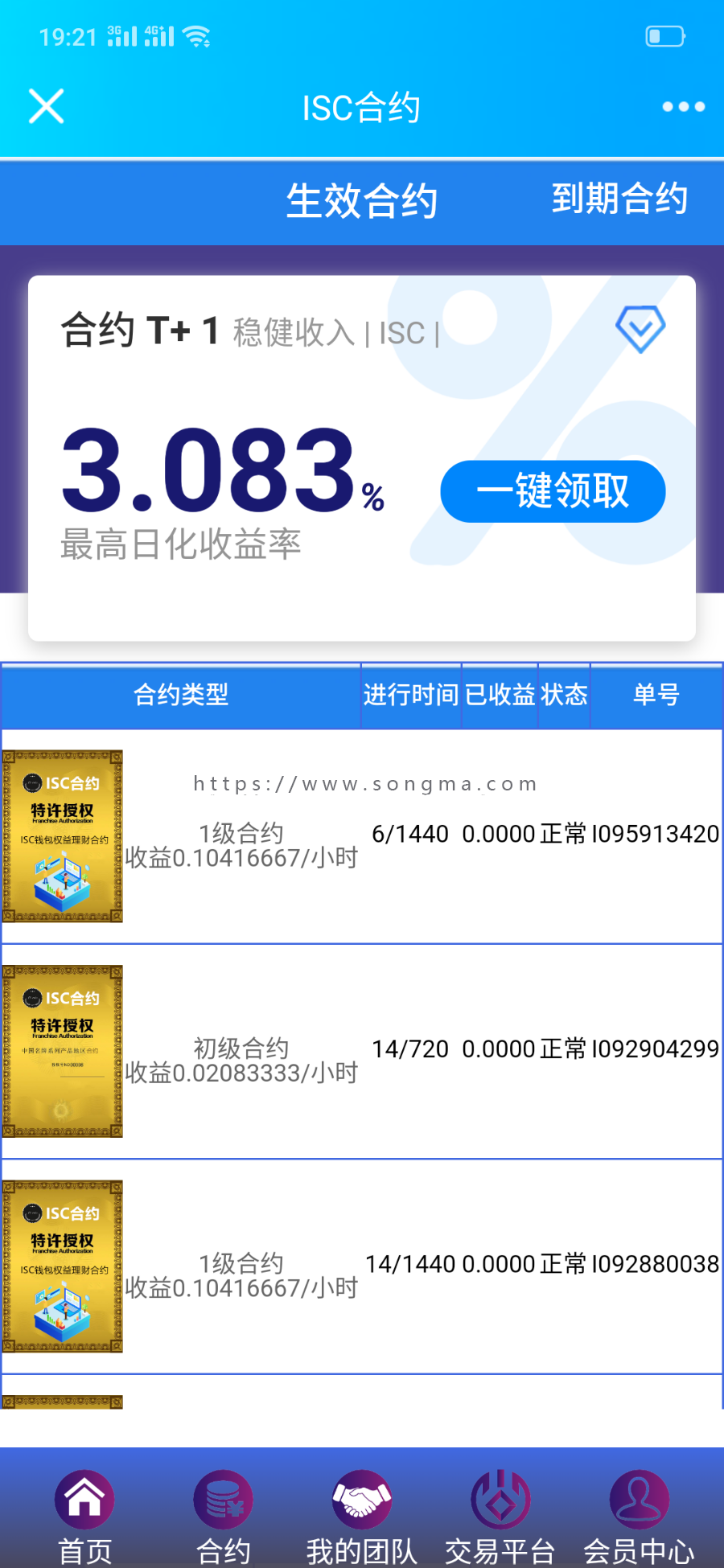Switch to the 到期合约 tab

click(x=619, y=199)
